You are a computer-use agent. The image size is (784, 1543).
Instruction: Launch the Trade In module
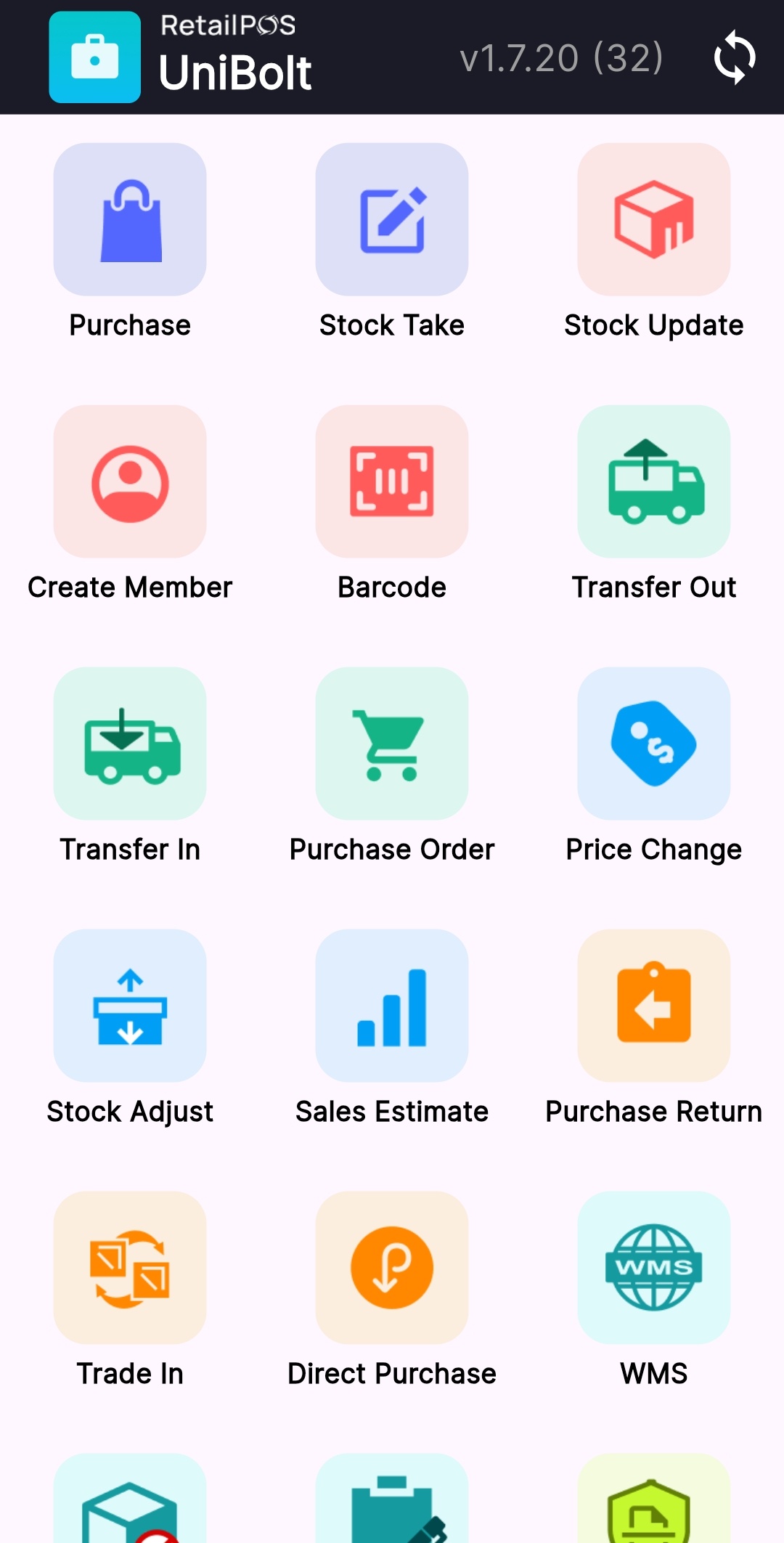(x=130, y=1268)
